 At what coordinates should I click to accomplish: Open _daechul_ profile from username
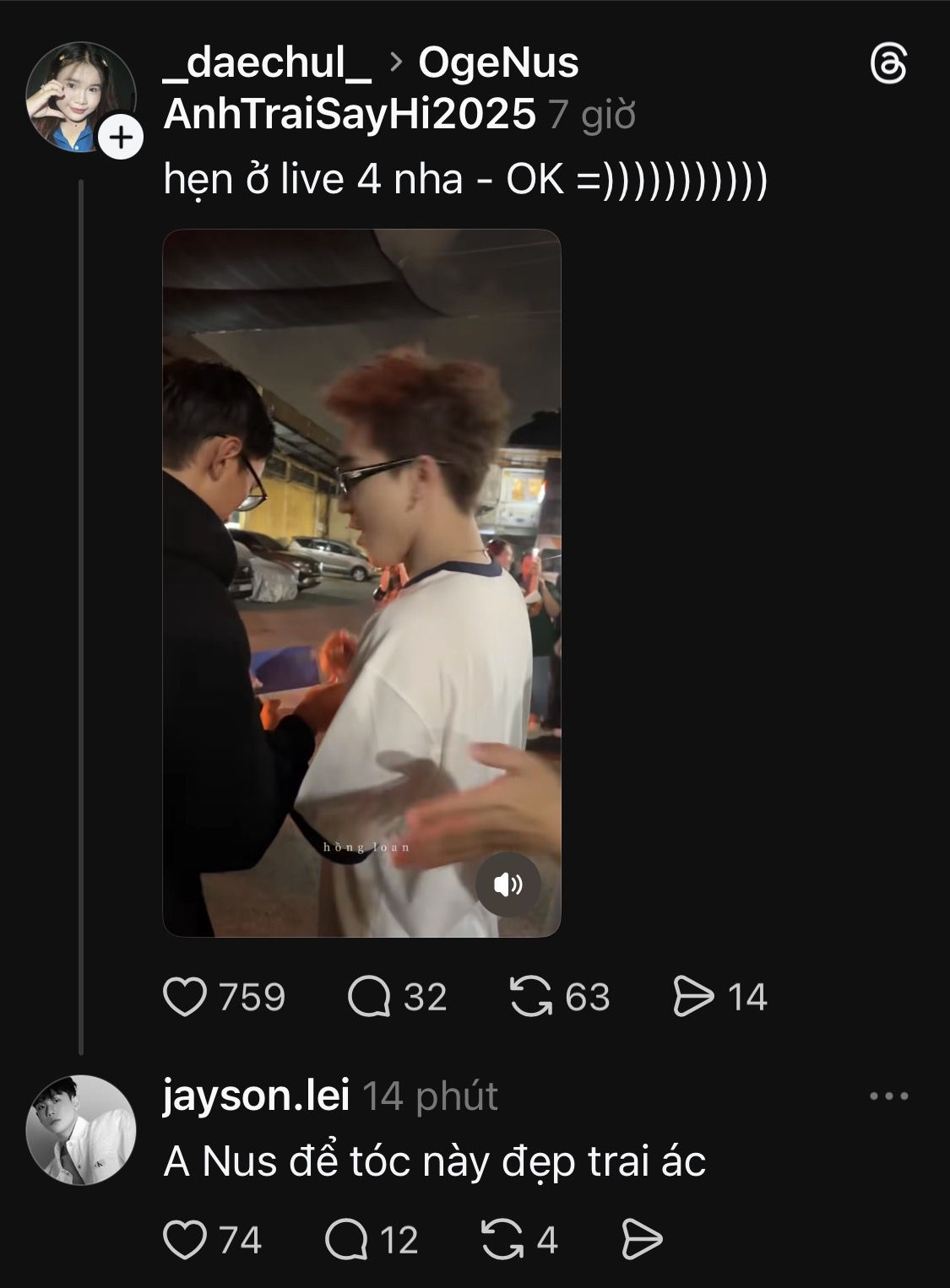(266, 63)
